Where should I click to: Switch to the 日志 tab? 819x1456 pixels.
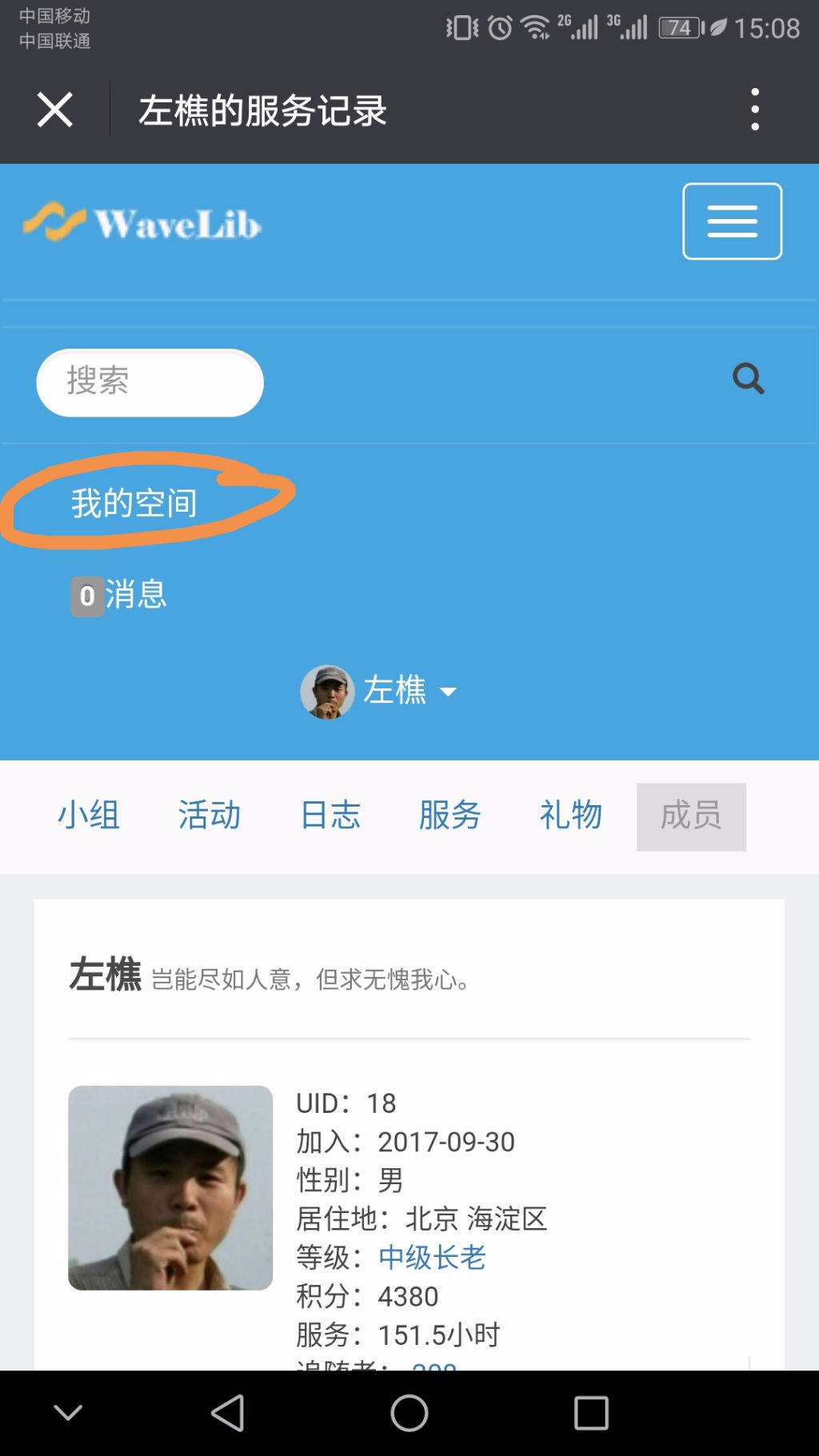tap(330, 816)
